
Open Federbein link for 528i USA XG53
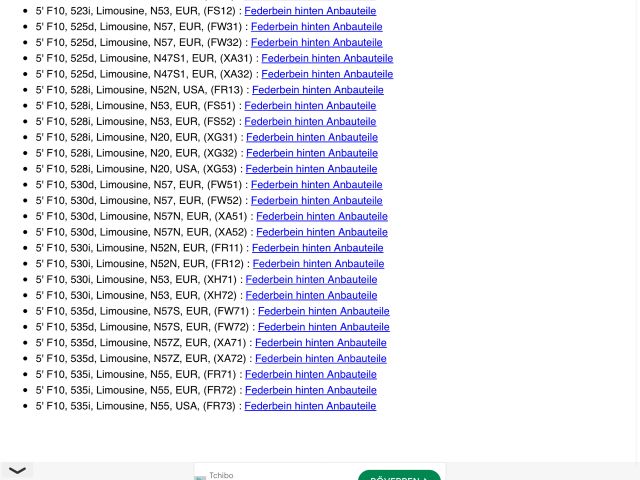[x=311, y=169]
